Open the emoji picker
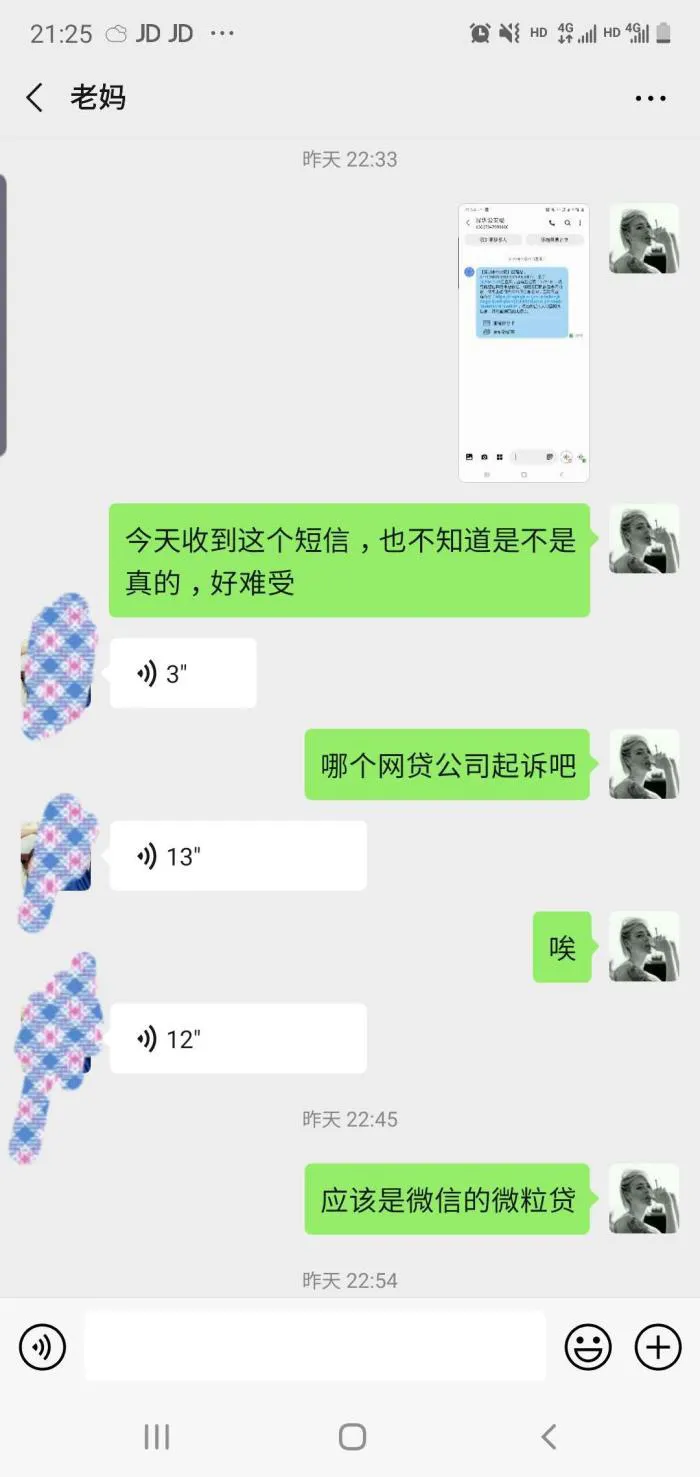 point(588,1348)
